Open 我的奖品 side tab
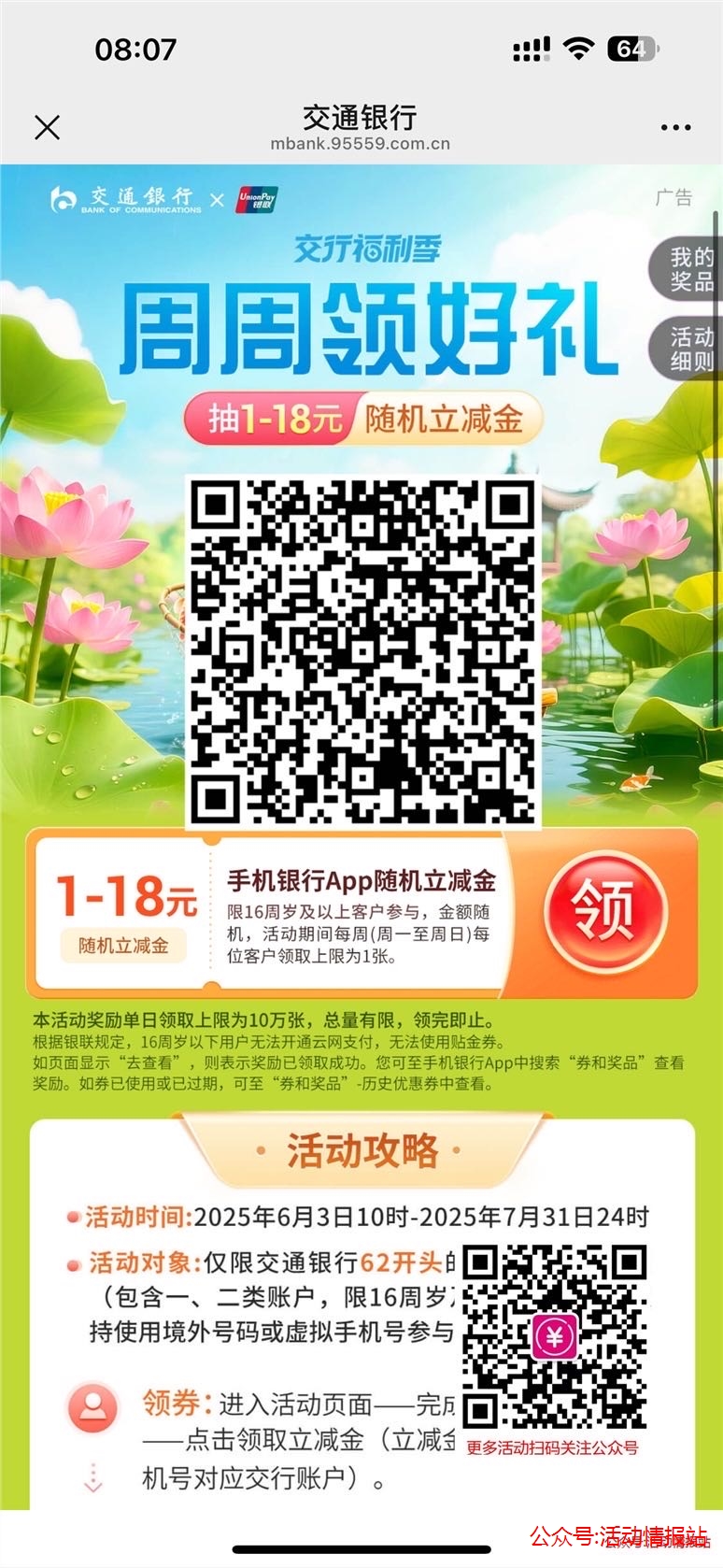Image resolution: width=723 pixels, height=1568 pixels. (689, 269)
